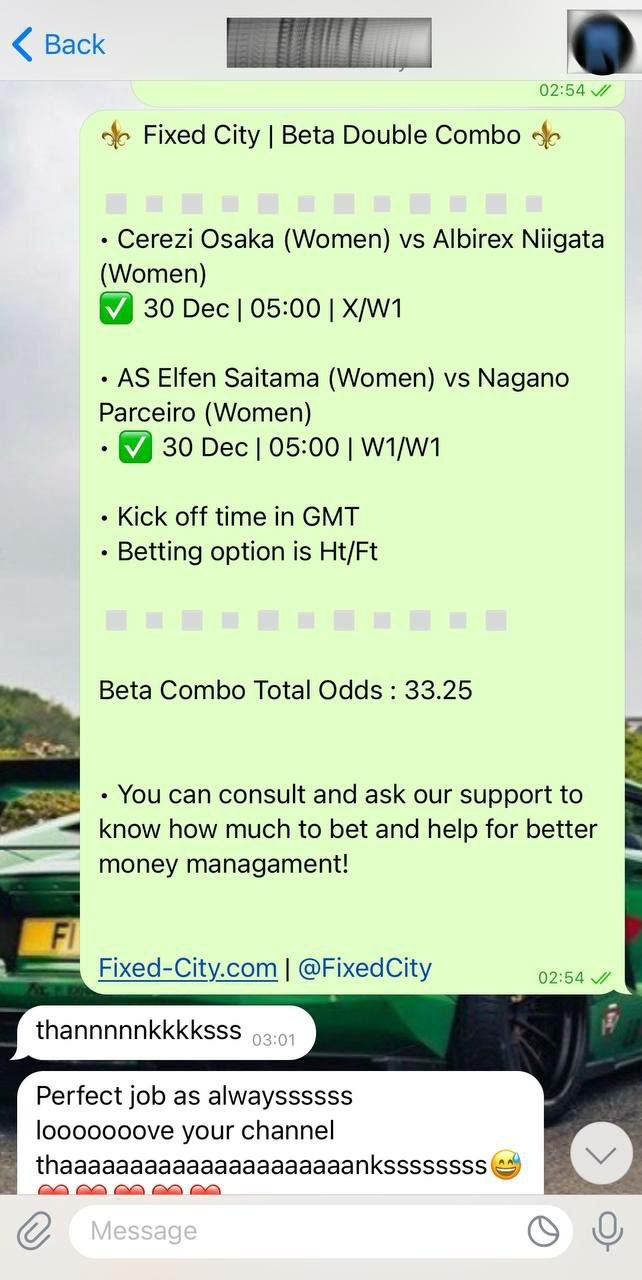Open the chat title in the header
This screenshot has width=642, height=1280.
point(328,42)
